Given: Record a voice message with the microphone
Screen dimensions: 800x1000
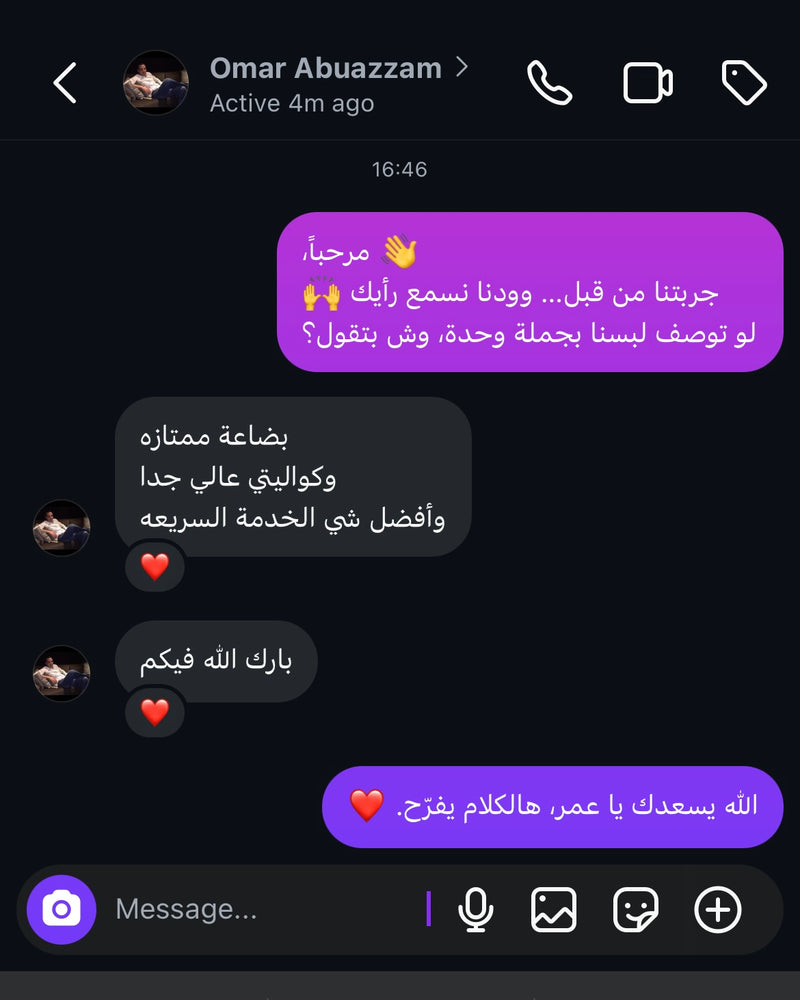Looking at the screenshot, I should [475, 909].
